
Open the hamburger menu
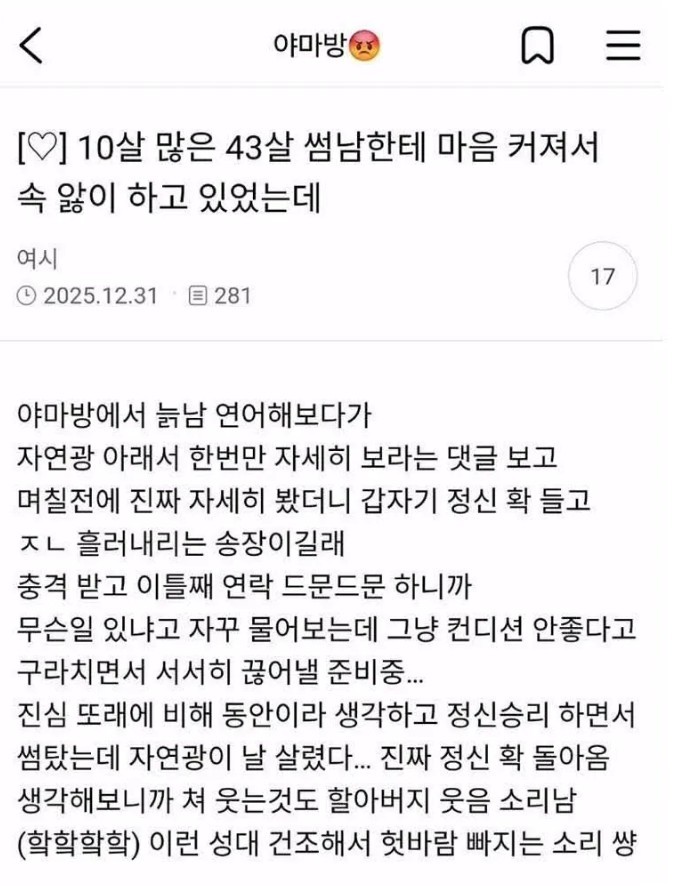coord(623,46)
